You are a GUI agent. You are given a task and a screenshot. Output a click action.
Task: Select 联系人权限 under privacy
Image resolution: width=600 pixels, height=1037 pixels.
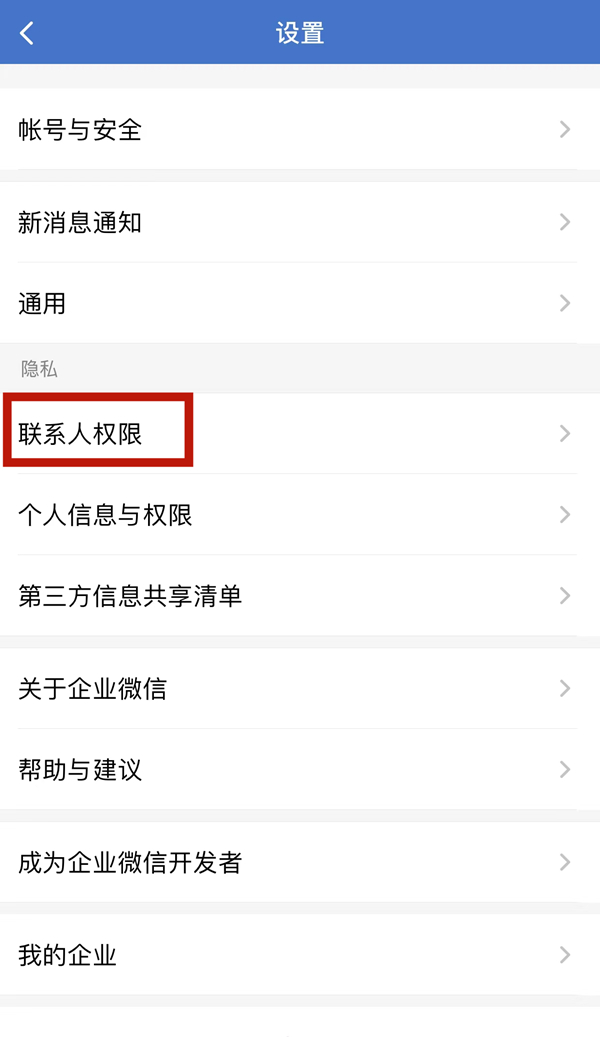click(300, 433)
